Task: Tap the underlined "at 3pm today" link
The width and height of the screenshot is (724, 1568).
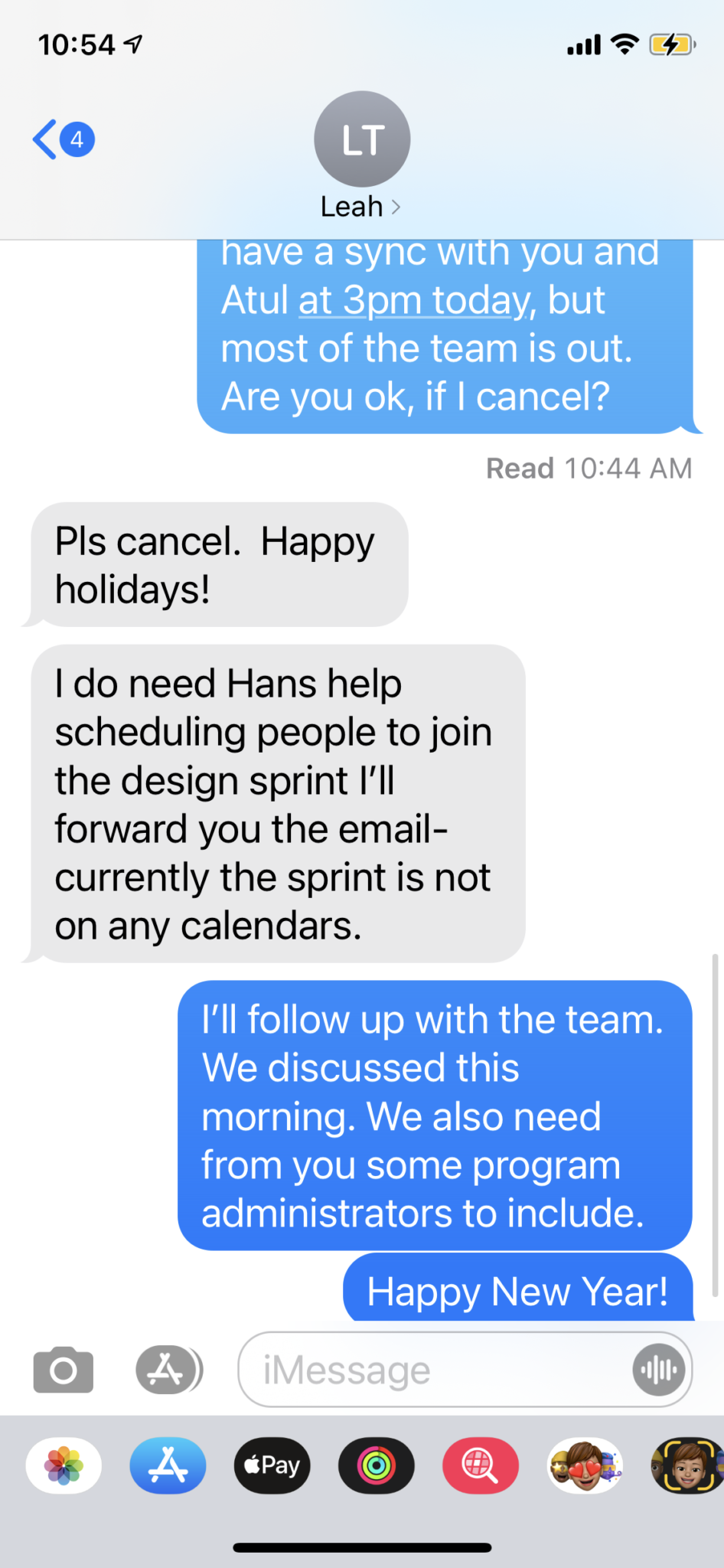Action: [413, 300]
